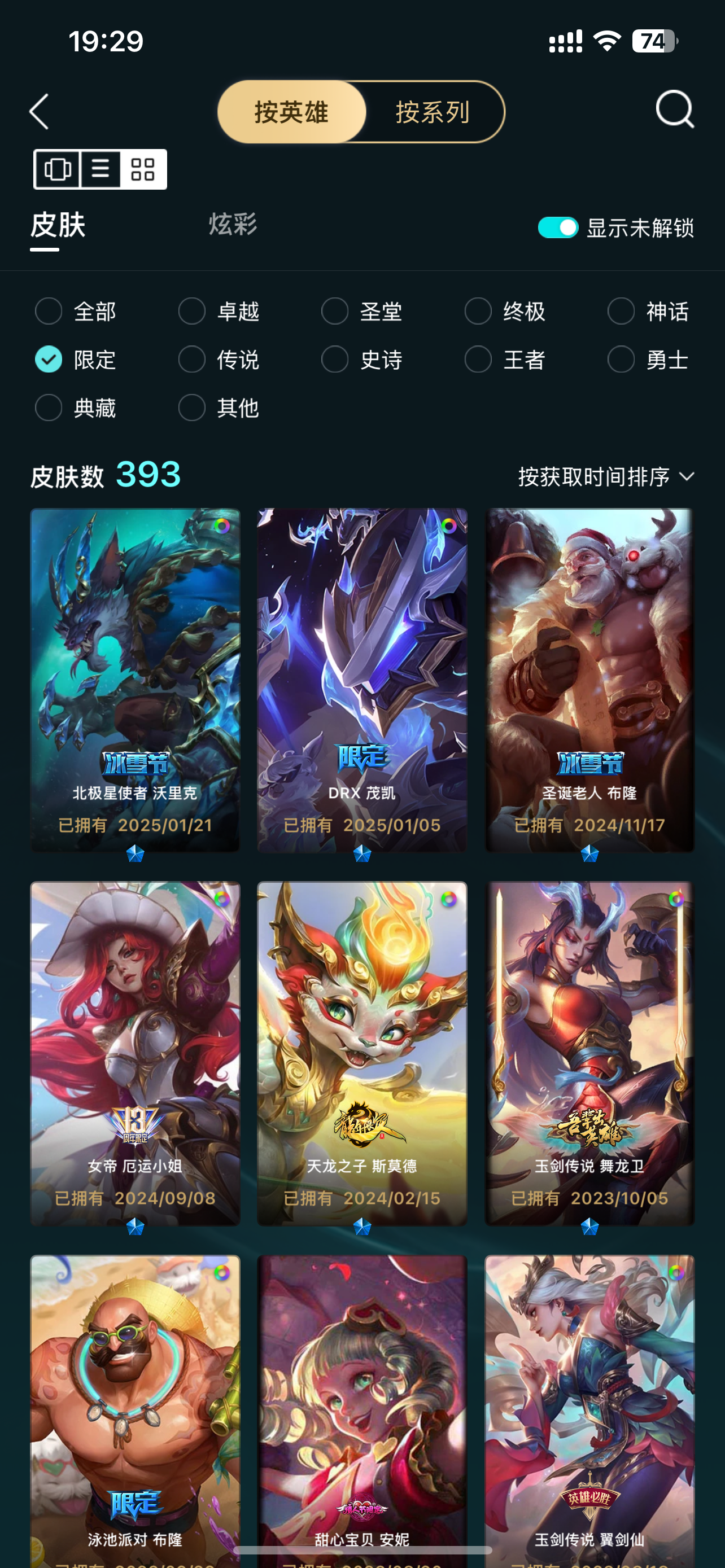This screenshot has height=1568, width=725.
Task: Switch to 按系列 segment
Action: coord(433,112)
